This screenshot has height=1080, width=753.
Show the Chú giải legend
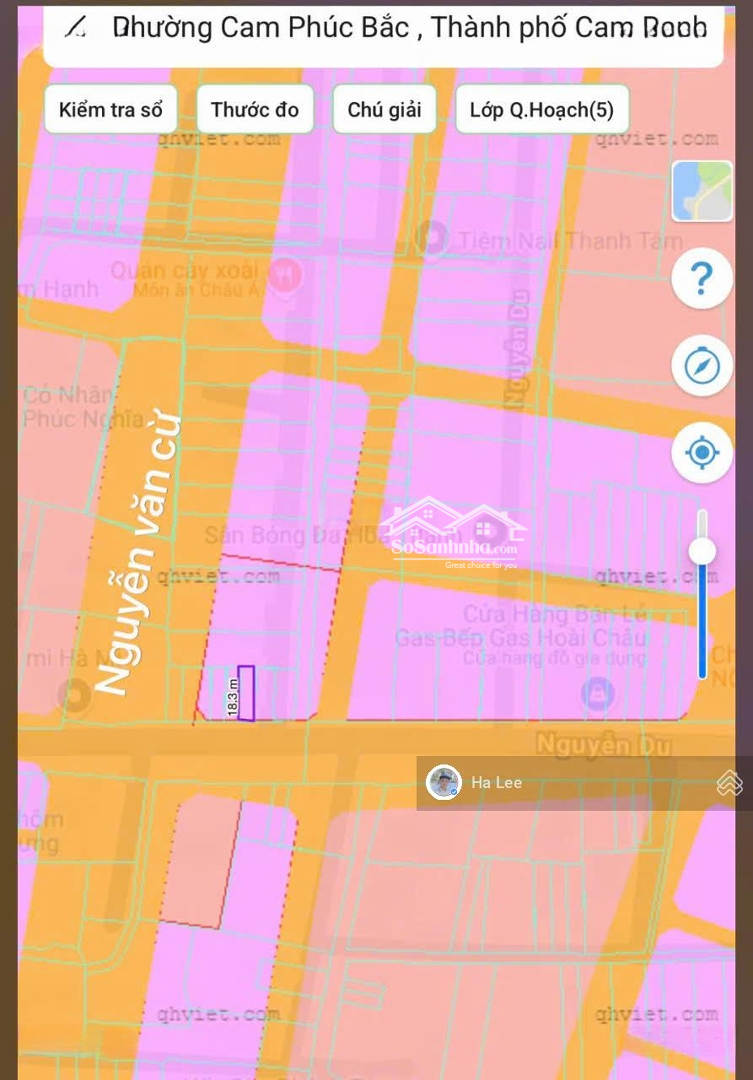[384, 110]
